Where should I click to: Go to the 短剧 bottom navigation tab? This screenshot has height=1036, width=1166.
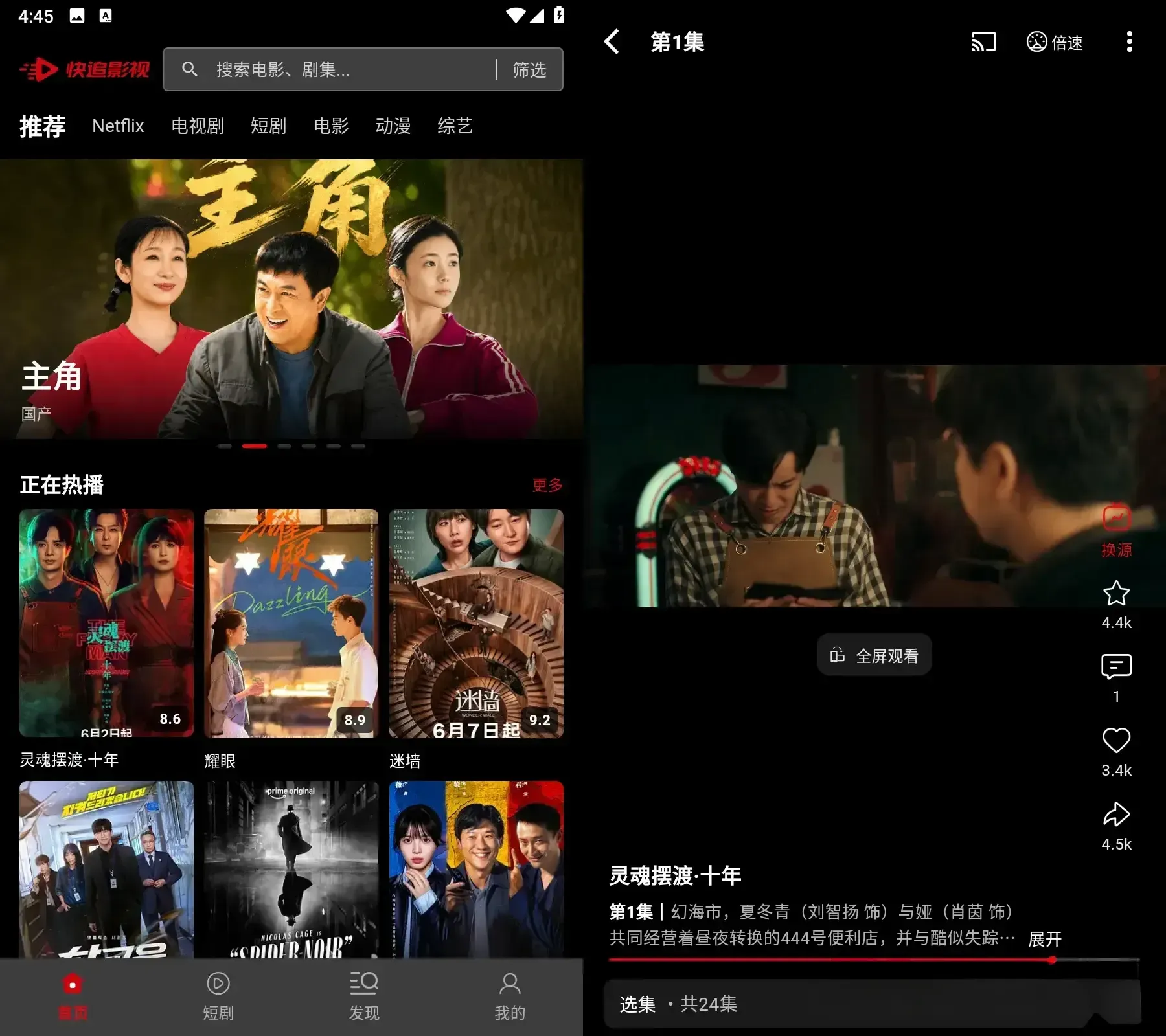coord(218,997)
